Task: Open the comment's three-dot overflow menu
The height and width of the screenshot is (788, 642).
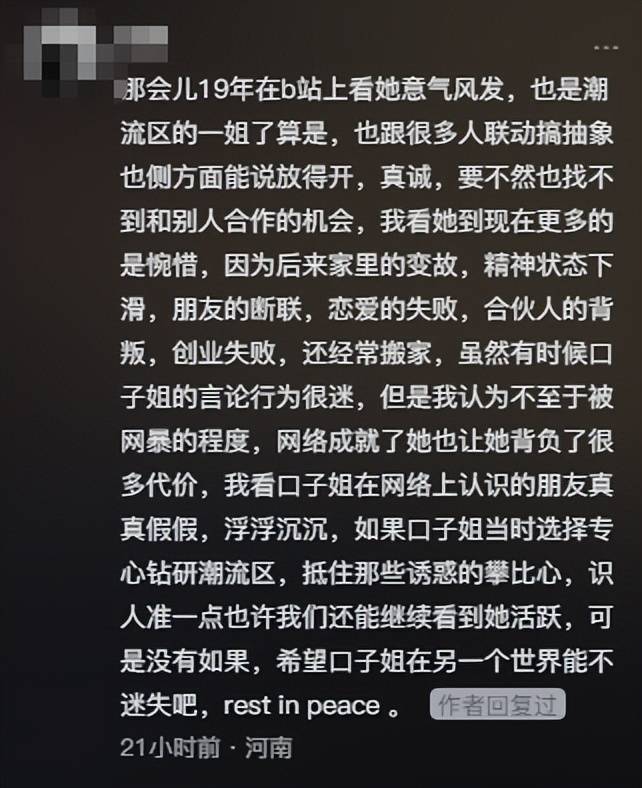Action: click(x=605, y=47)
